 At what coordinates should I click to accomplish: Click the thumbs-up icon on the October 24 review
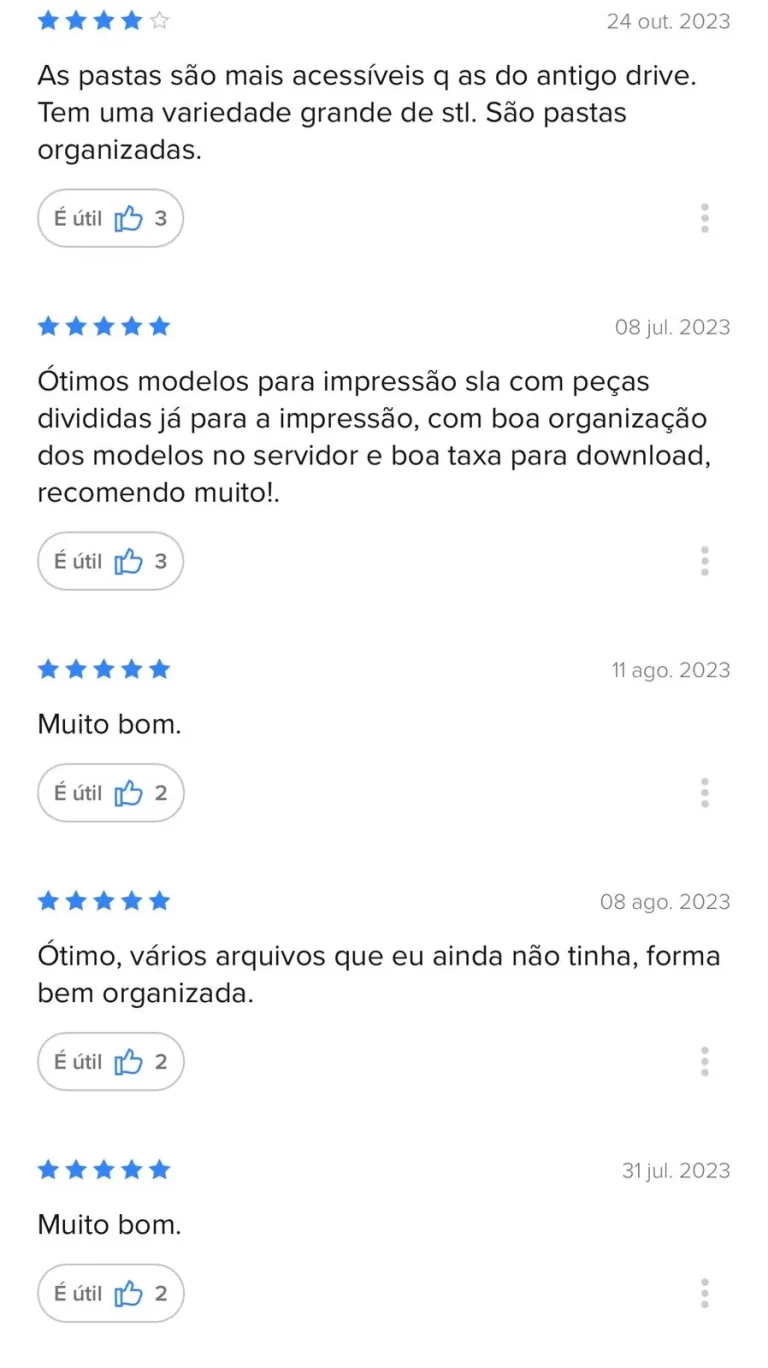click(127, 218)
